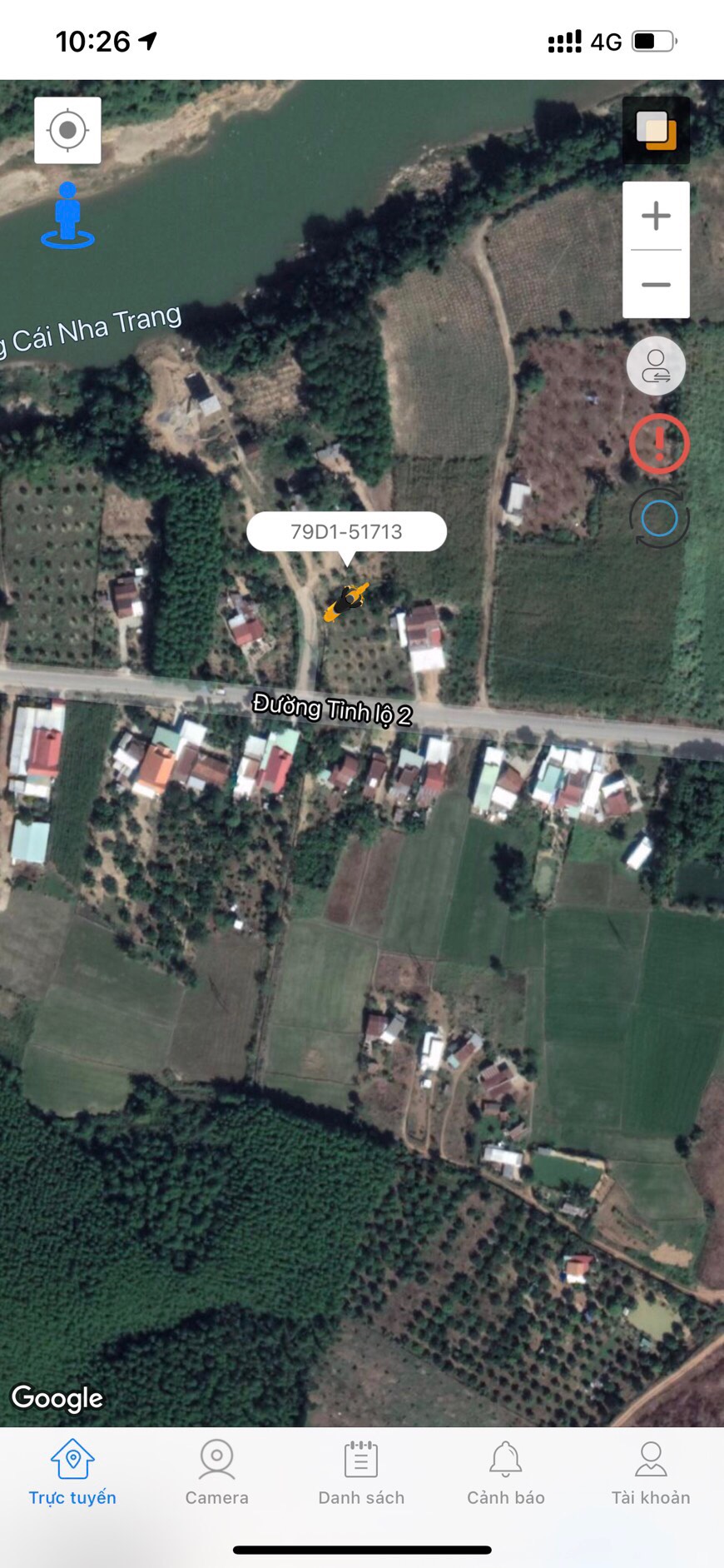Change the map layer type
This screenshot has height=1568, width=724.
click(656, 130)
